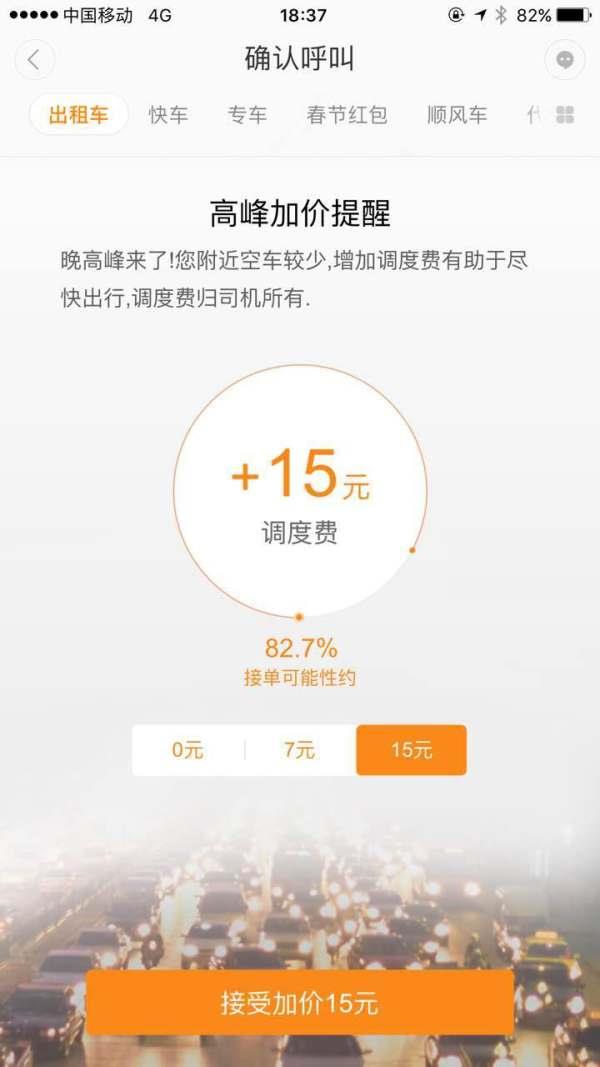Choose the 0元 dispatch fee option
Screen dimensions: 600x1067
[187, 750]
